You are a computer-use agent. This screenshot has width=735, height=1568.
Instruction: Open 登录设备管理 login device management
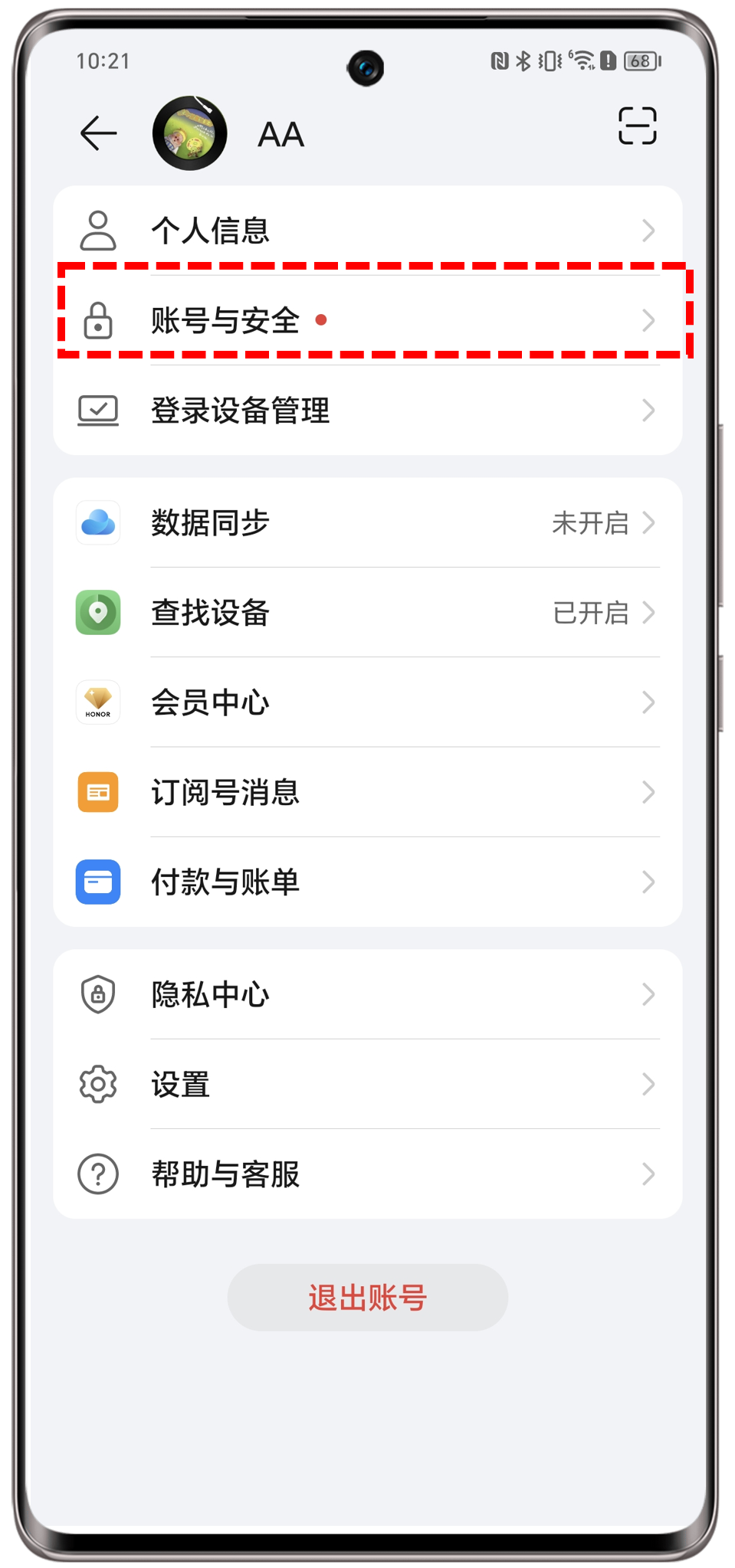point(368,411)
